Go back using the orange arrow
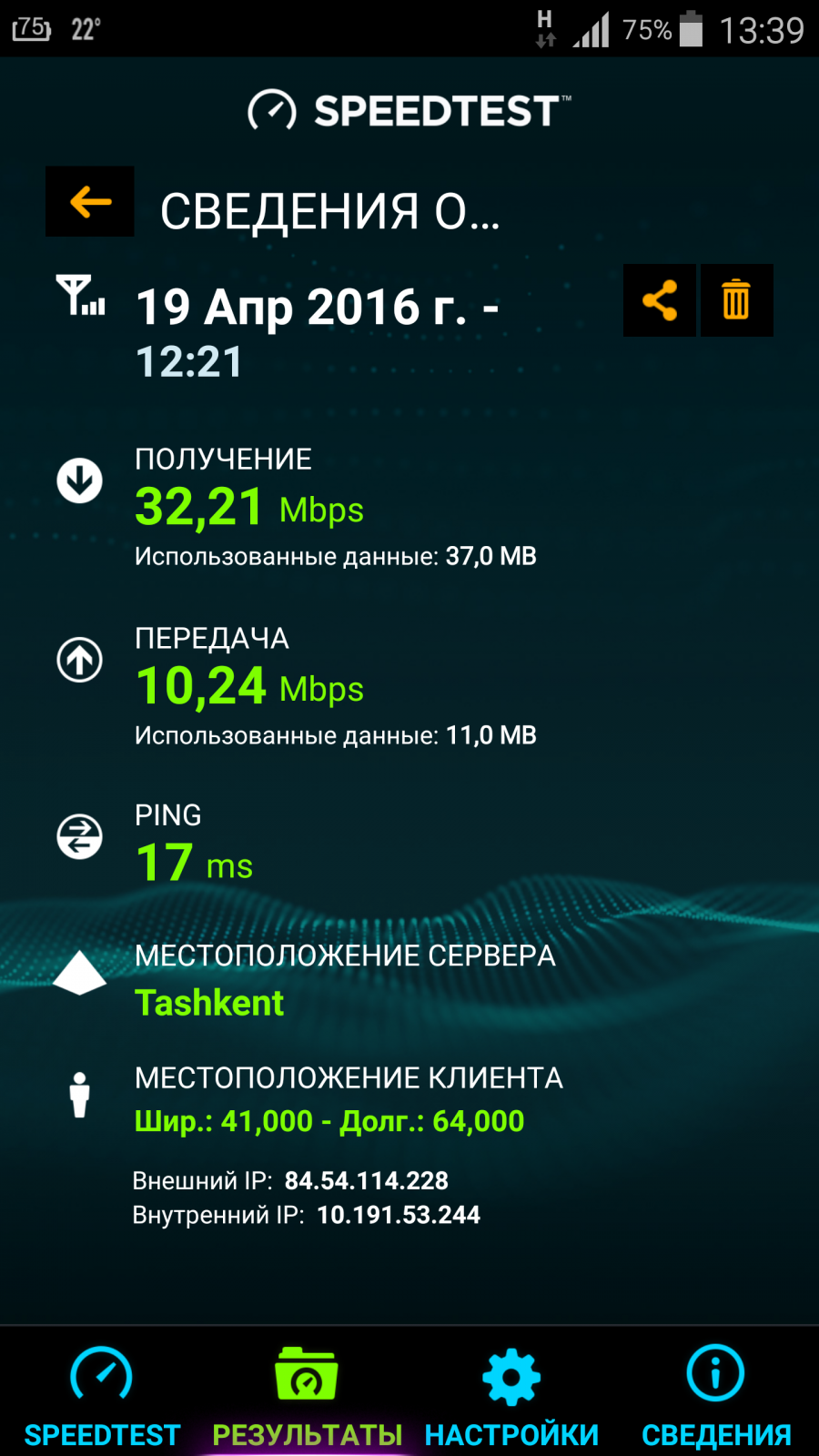The image size is (819, 1456). coord(90,201)
